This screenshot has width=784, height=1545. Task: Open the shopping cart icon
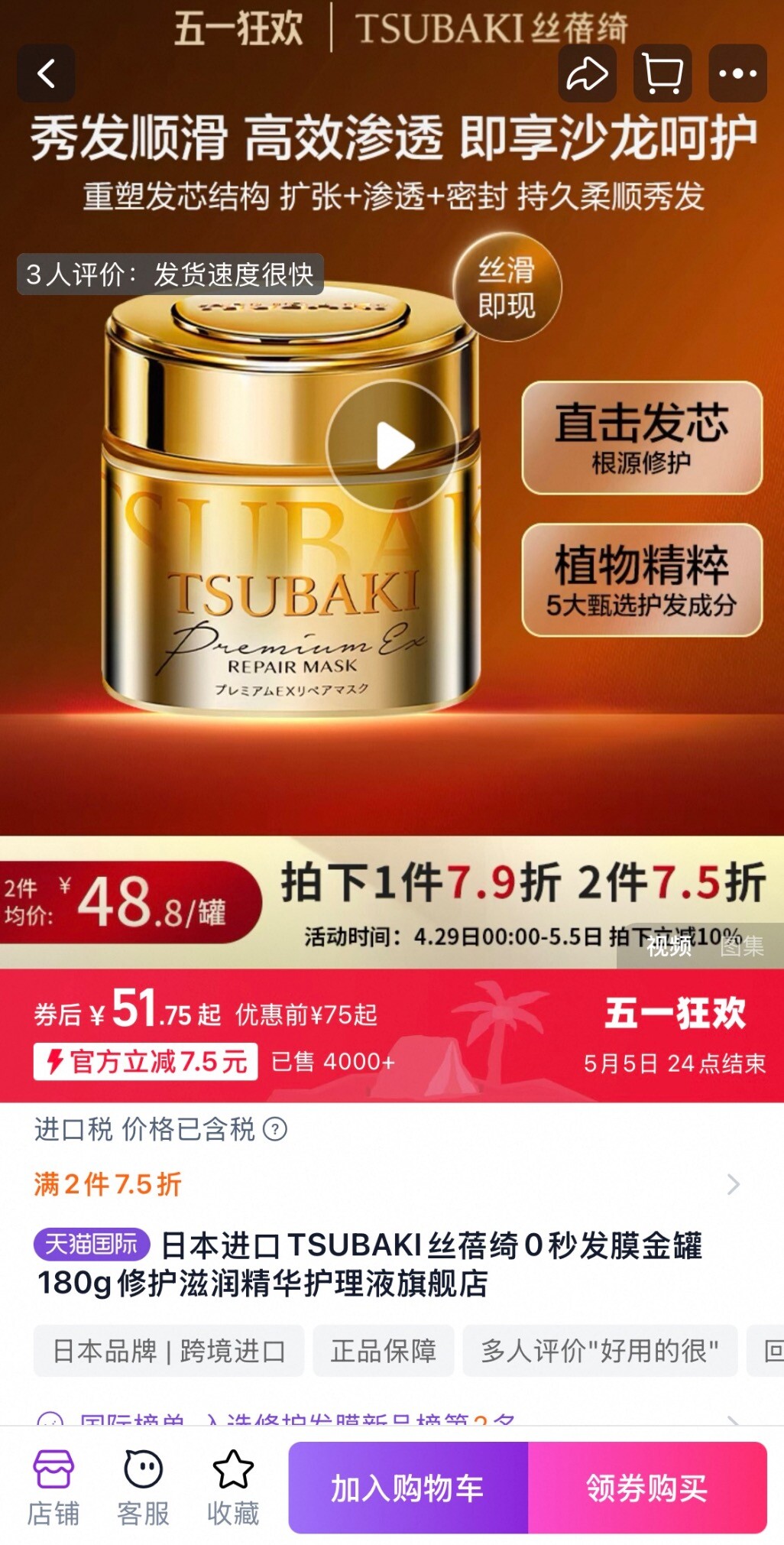(x=663, y=73)
